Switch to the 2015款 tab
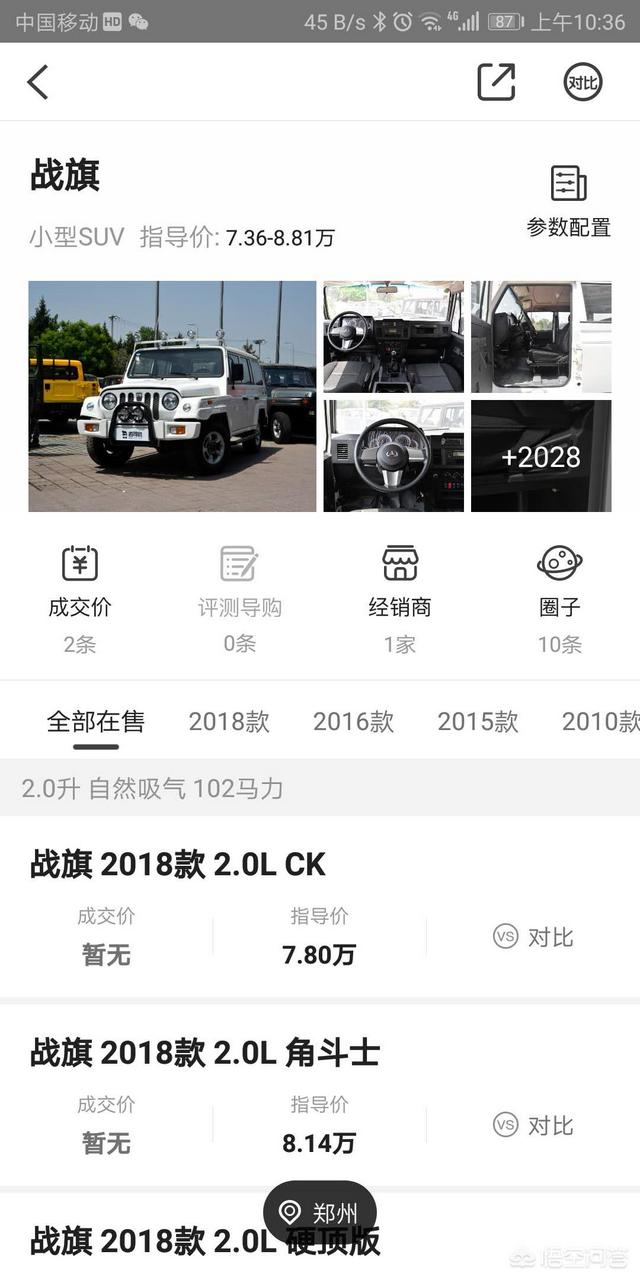This screenshot has width=640, height=1280. click(477, 722)
